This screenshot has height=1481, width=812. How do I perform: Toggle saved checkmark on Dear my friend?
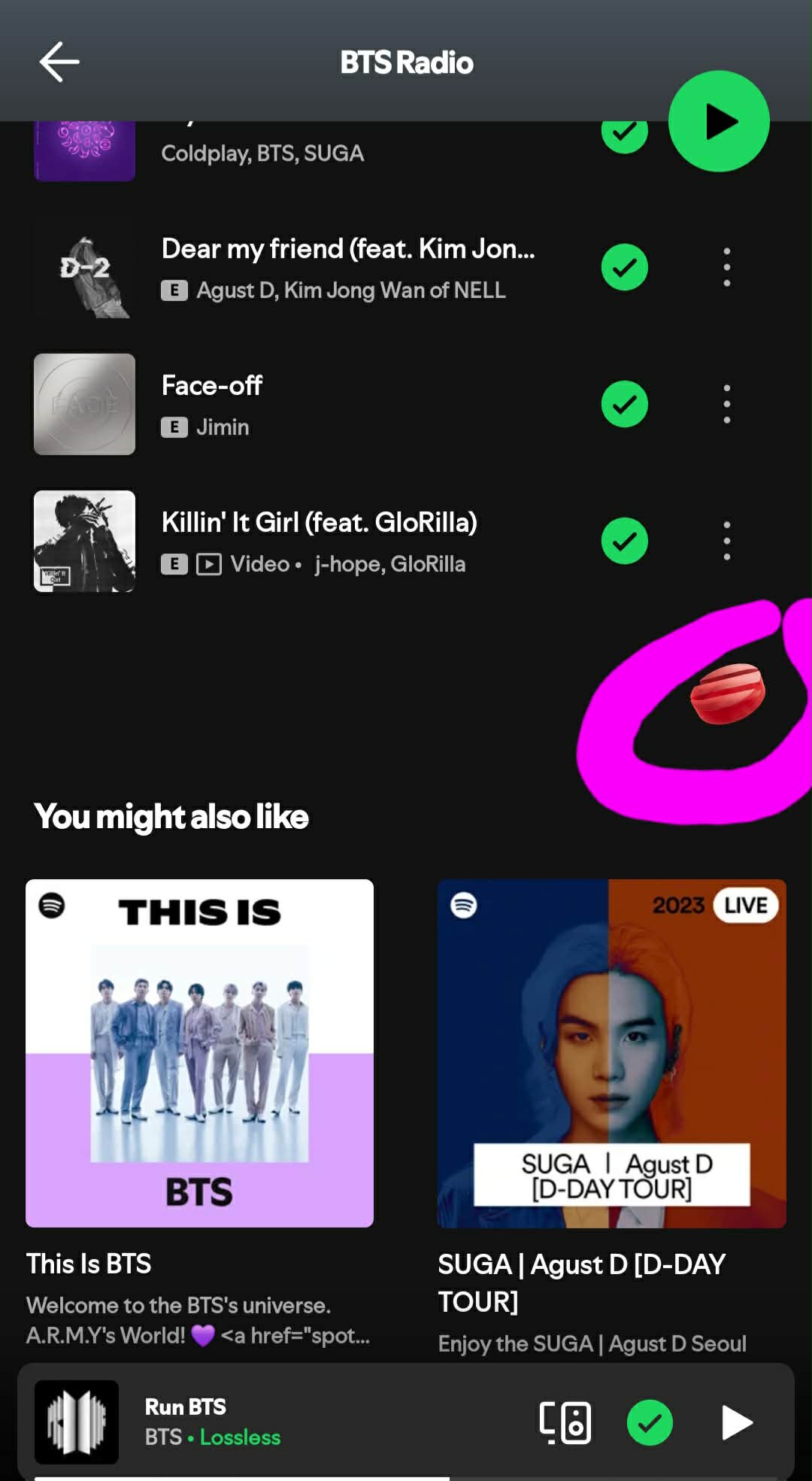[624, 267]
